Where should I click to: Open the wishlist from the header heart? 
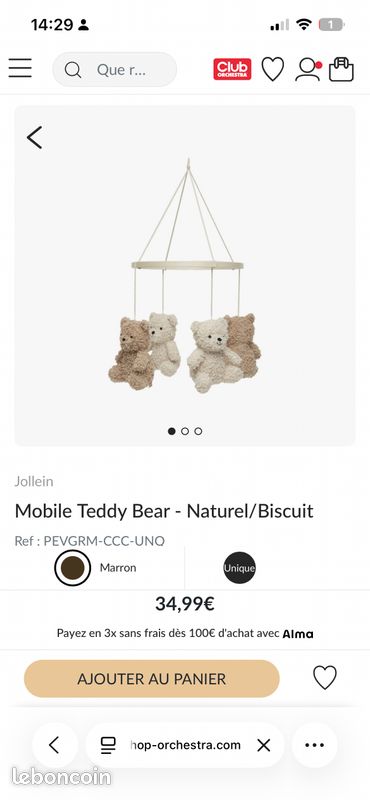tap(273, 69)
